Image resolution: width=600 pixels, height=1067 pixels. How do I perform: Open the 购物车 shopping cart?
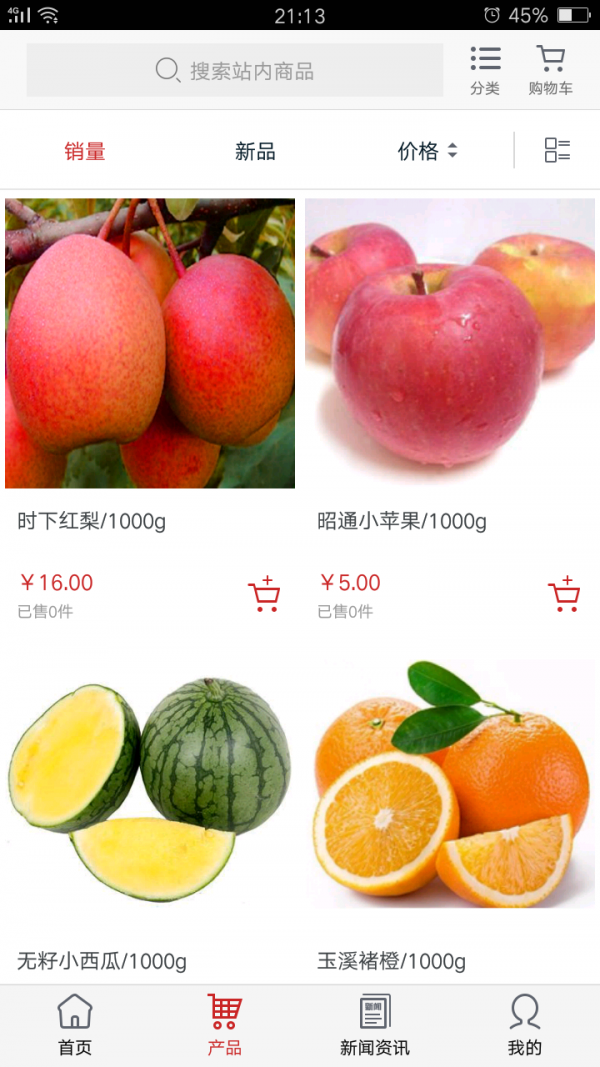550,70
